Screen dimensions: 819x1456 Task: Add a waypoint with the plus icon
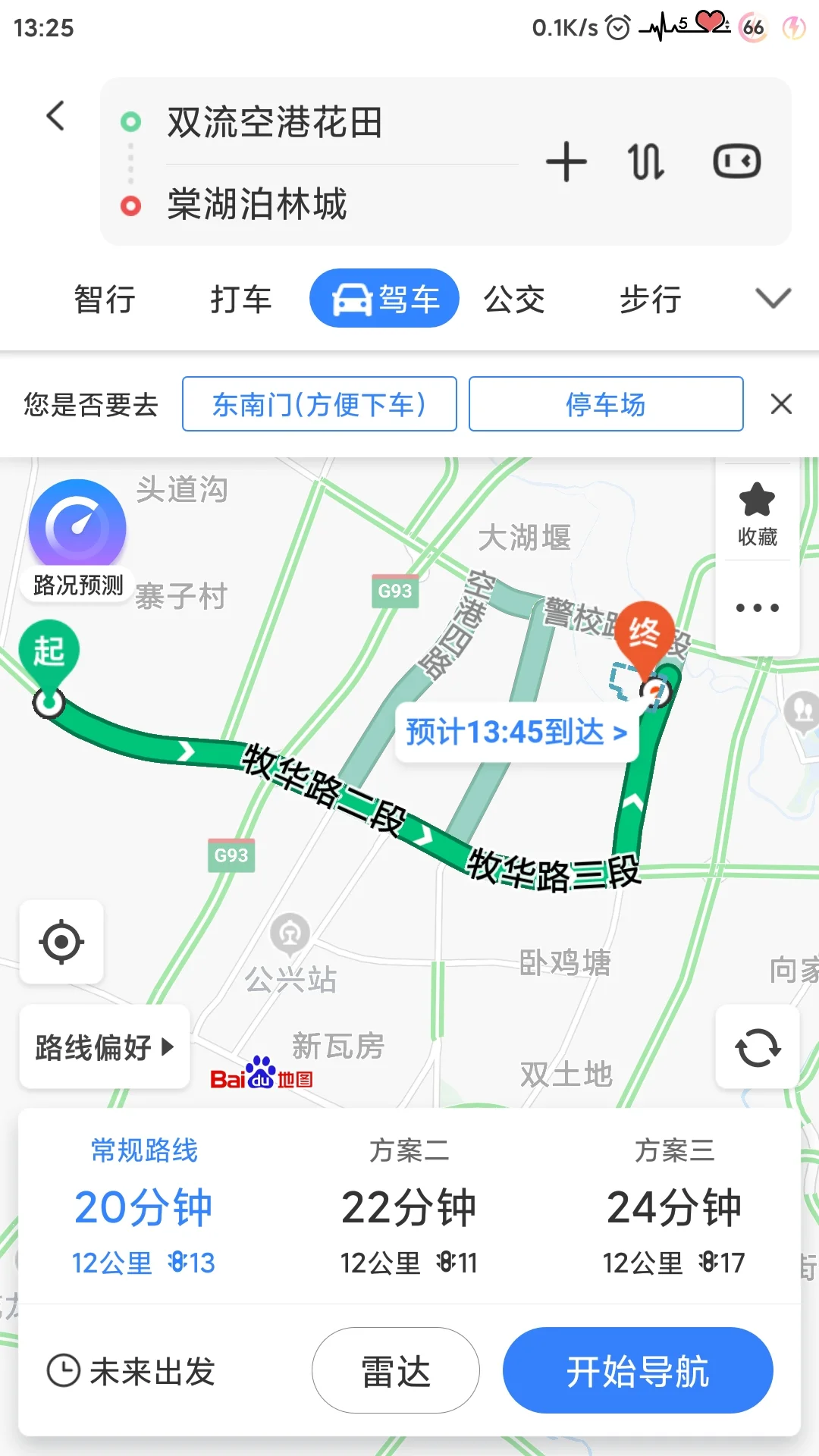click(x=567, y=161)
